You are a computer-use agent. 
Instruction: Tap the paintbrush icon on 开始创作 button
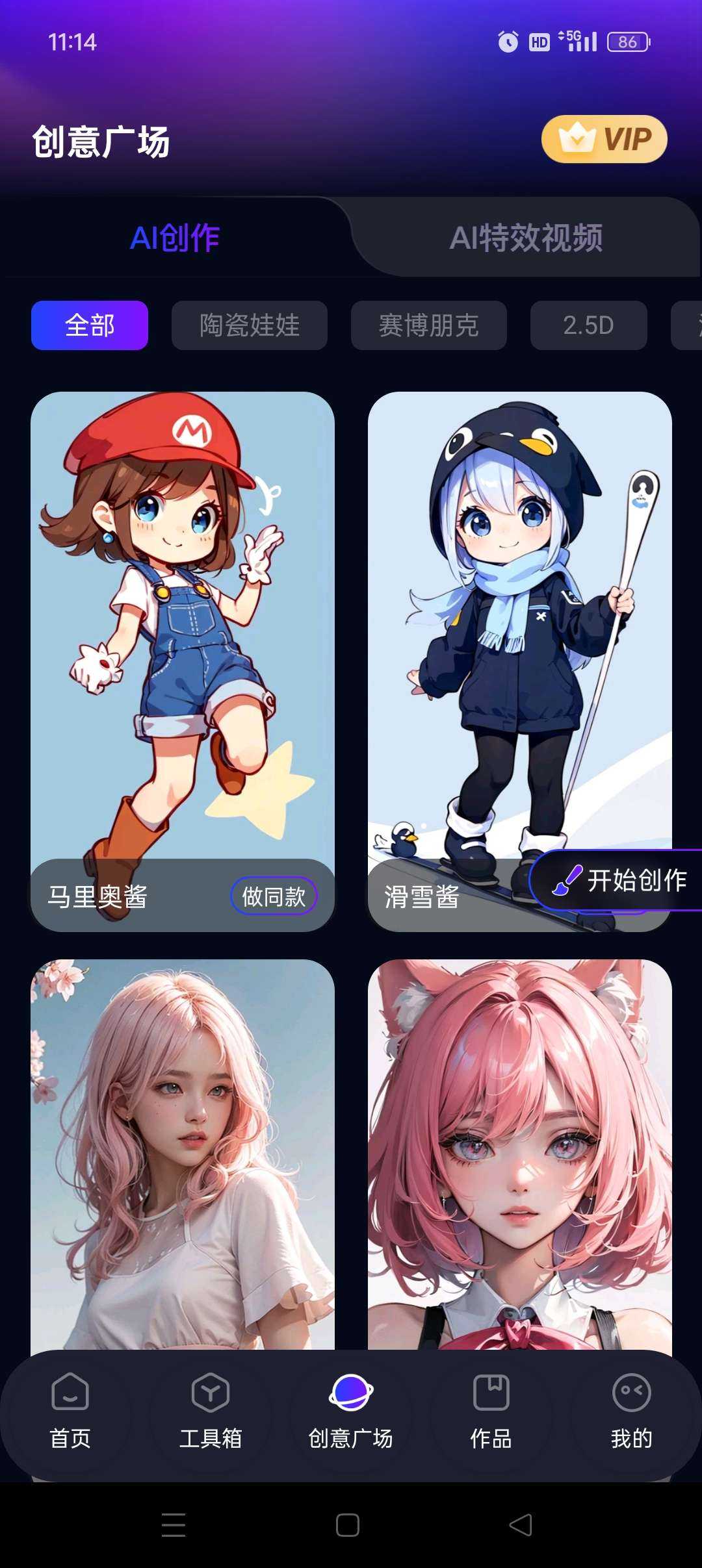coord(567,882)
